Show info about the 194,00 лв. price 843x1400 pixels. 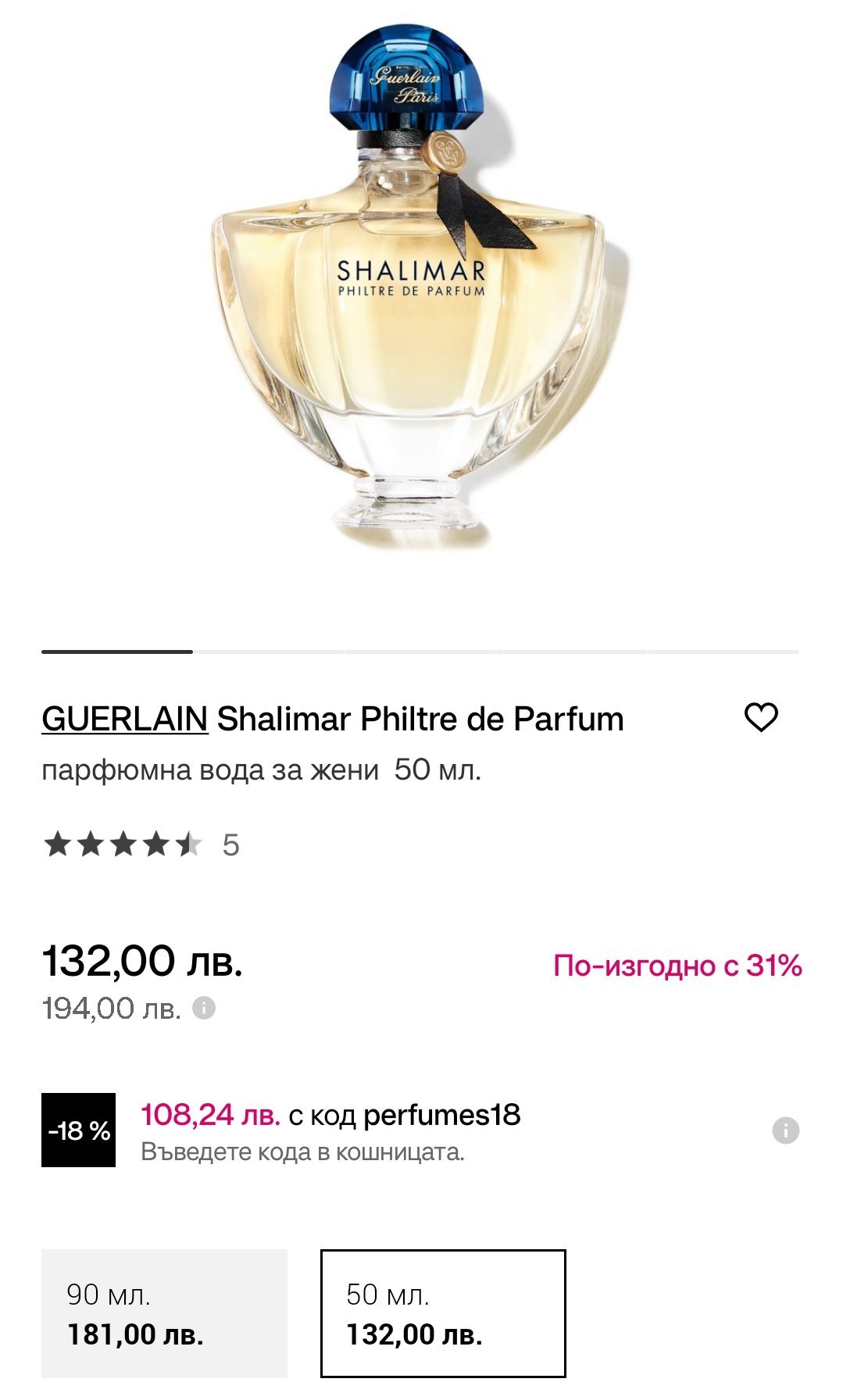[x=204, y=1009]
